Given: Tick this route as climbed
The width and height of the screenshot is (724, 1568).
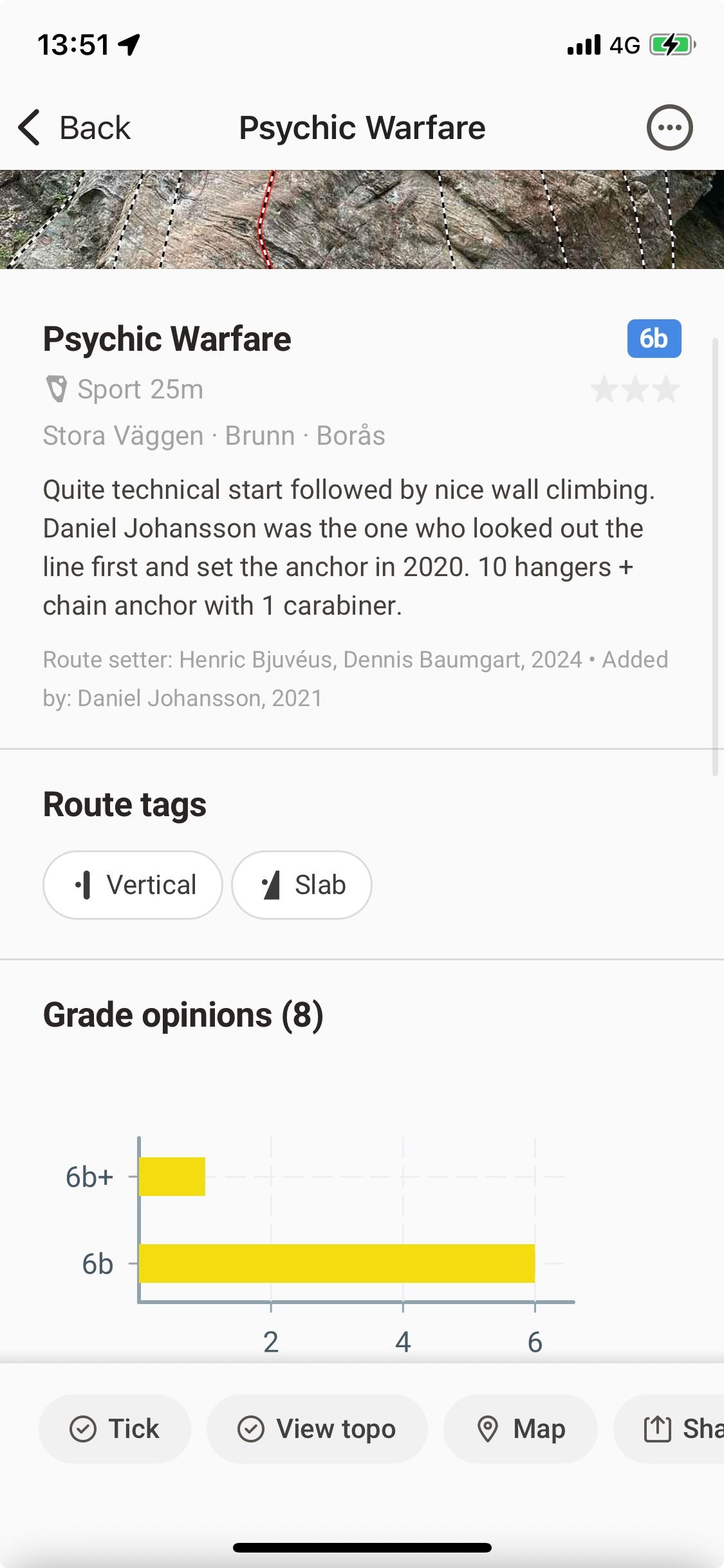Looking at the screenshot, I should pyautogui.click(x=115, y=1428).
